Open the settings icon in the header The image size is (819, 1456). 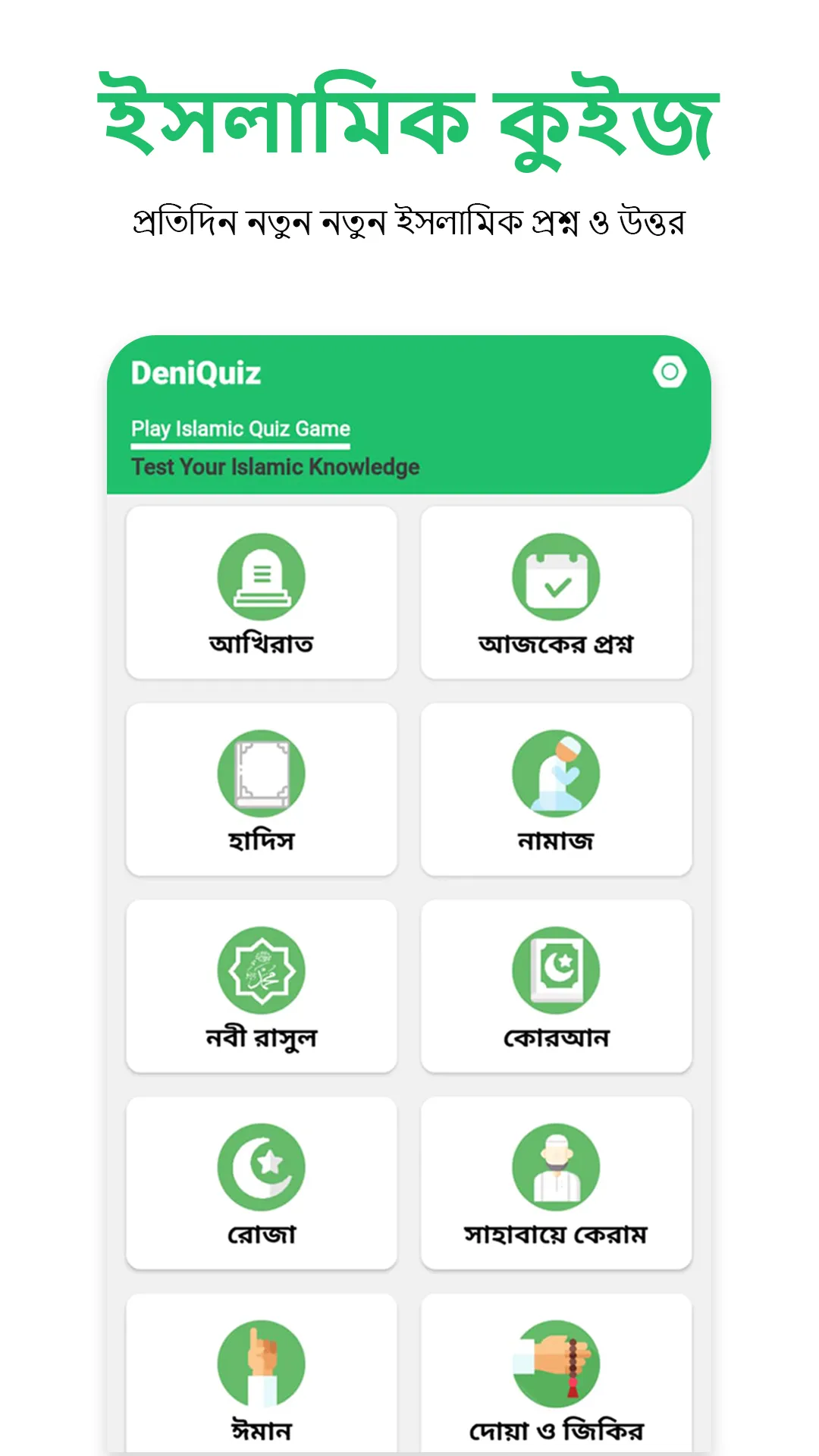670,371
